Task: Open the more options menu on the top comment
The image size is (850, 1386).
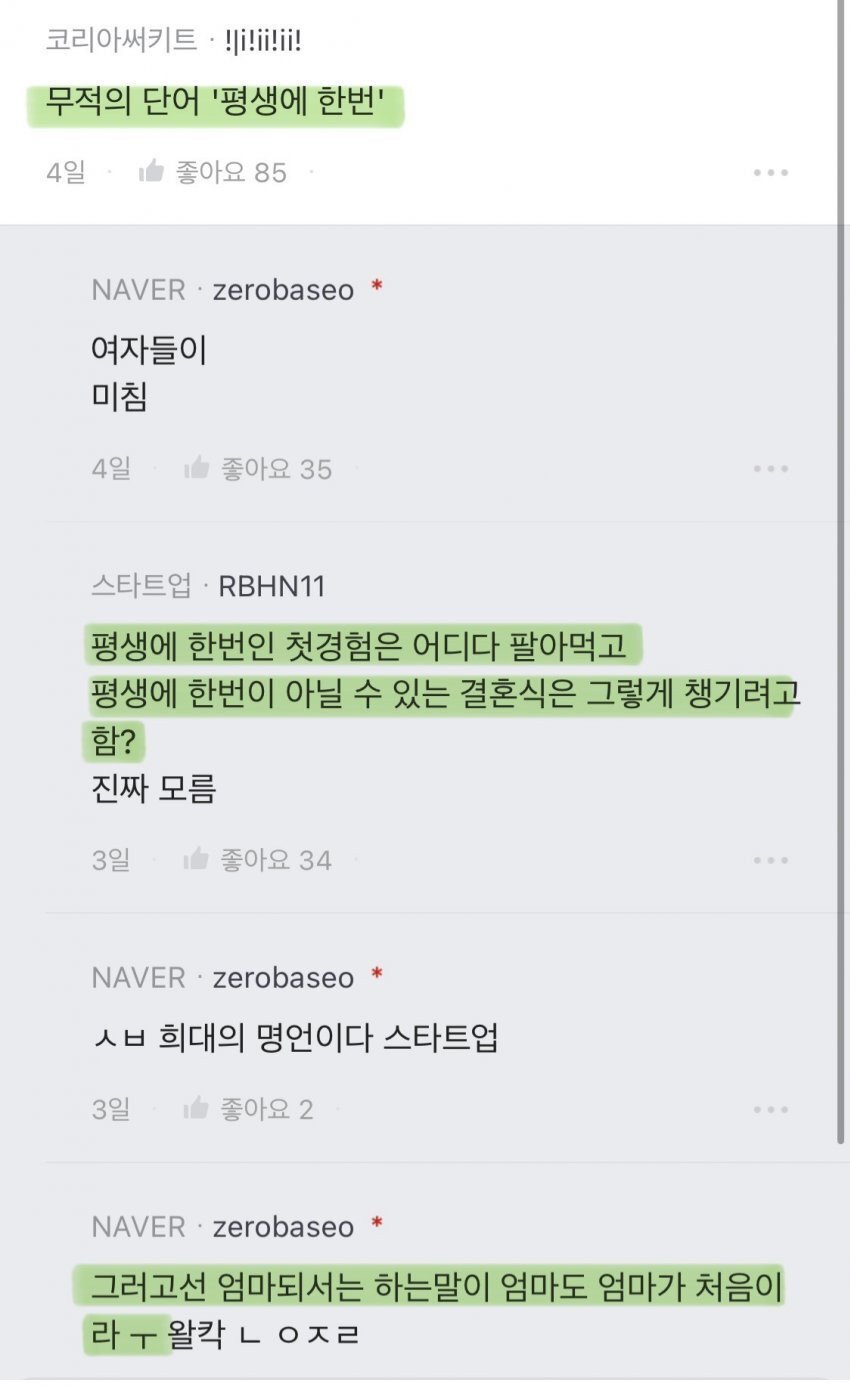Action: coord(769,171)
